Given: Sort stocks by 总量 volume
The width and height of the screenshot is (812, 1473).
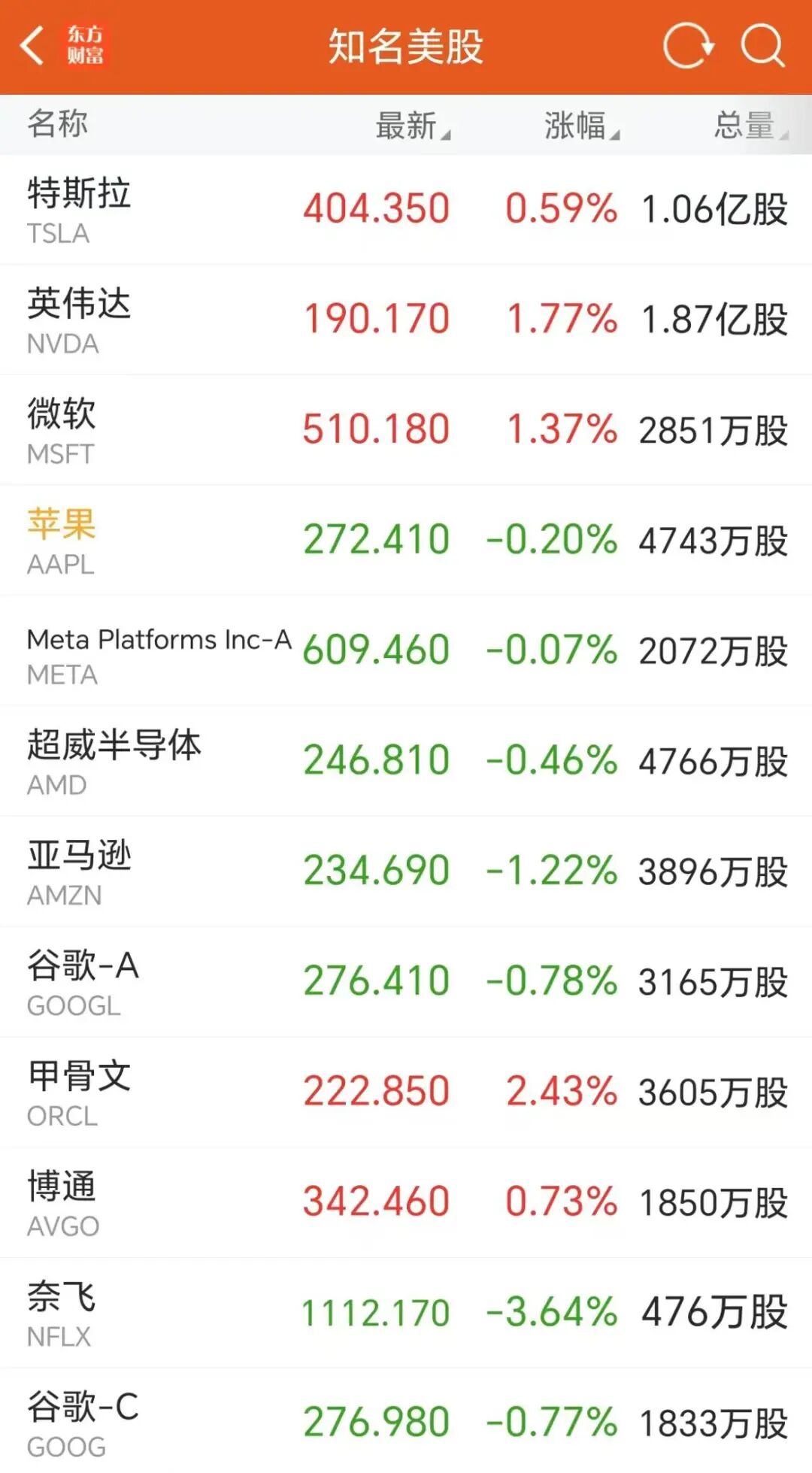Looking at the screenshot, I should point(750,126).
